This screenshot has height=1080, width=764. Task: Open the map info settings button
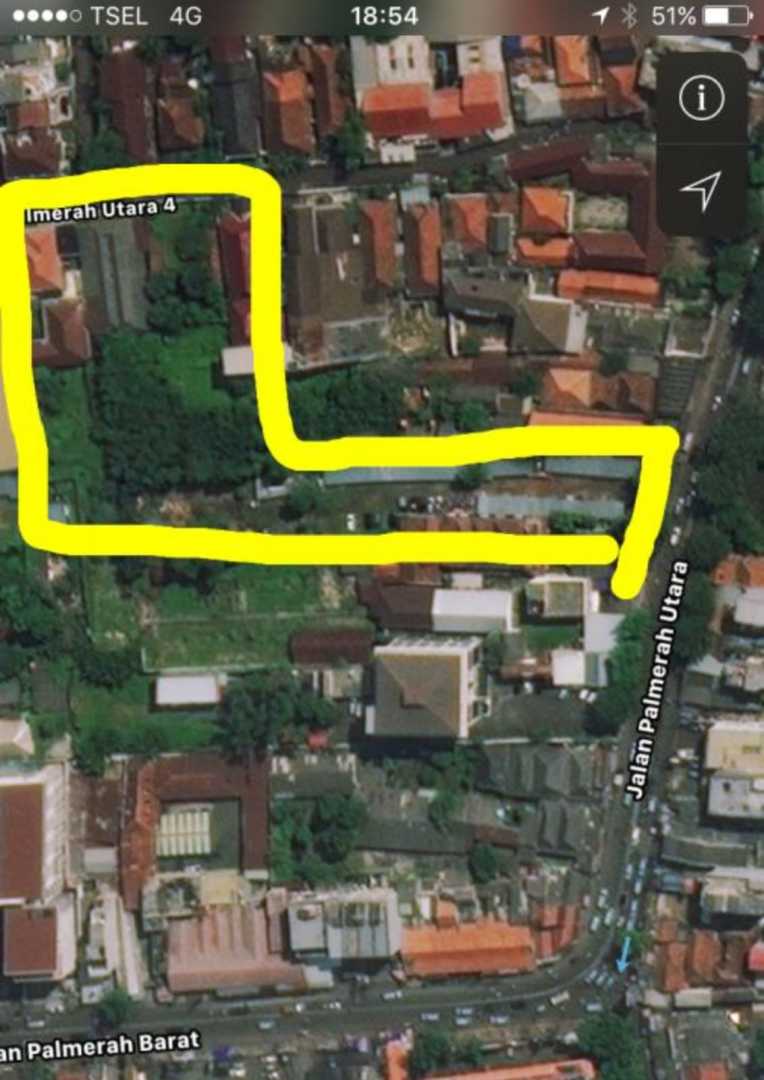coord(701,98)
